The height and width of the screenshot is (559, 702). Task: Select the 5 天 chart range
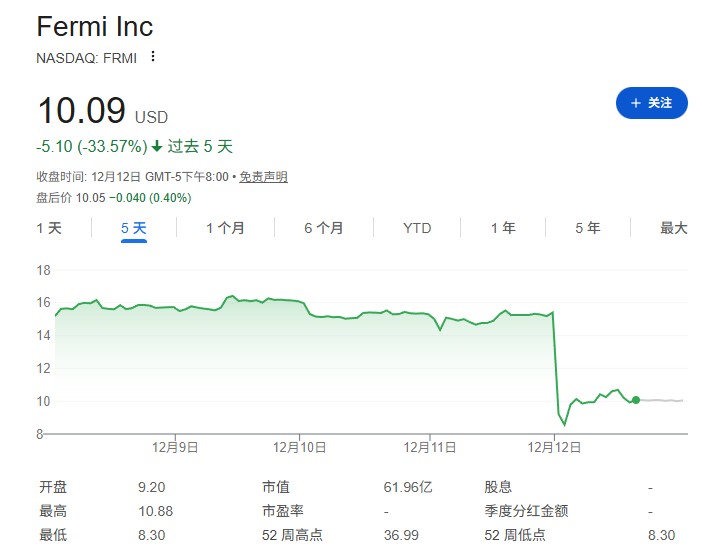coord(133,228)
